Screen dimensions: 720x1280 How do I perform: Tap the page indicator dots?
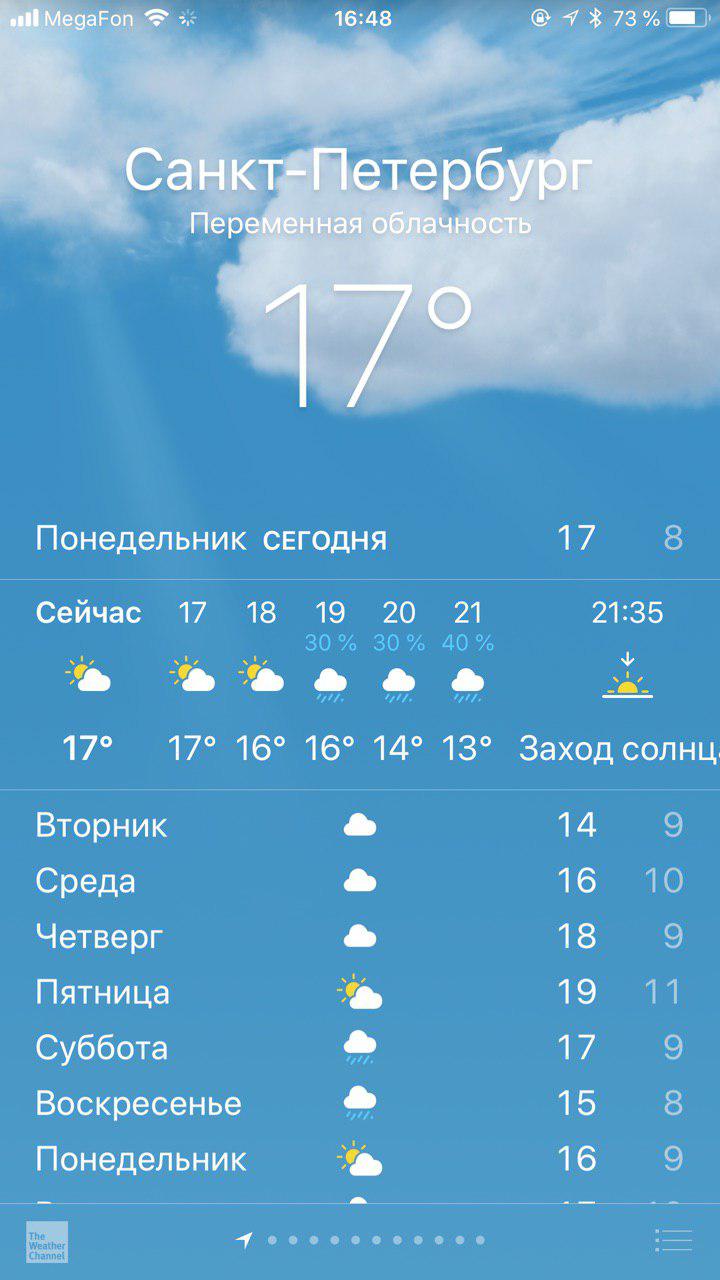click(x=375, y=1240)
